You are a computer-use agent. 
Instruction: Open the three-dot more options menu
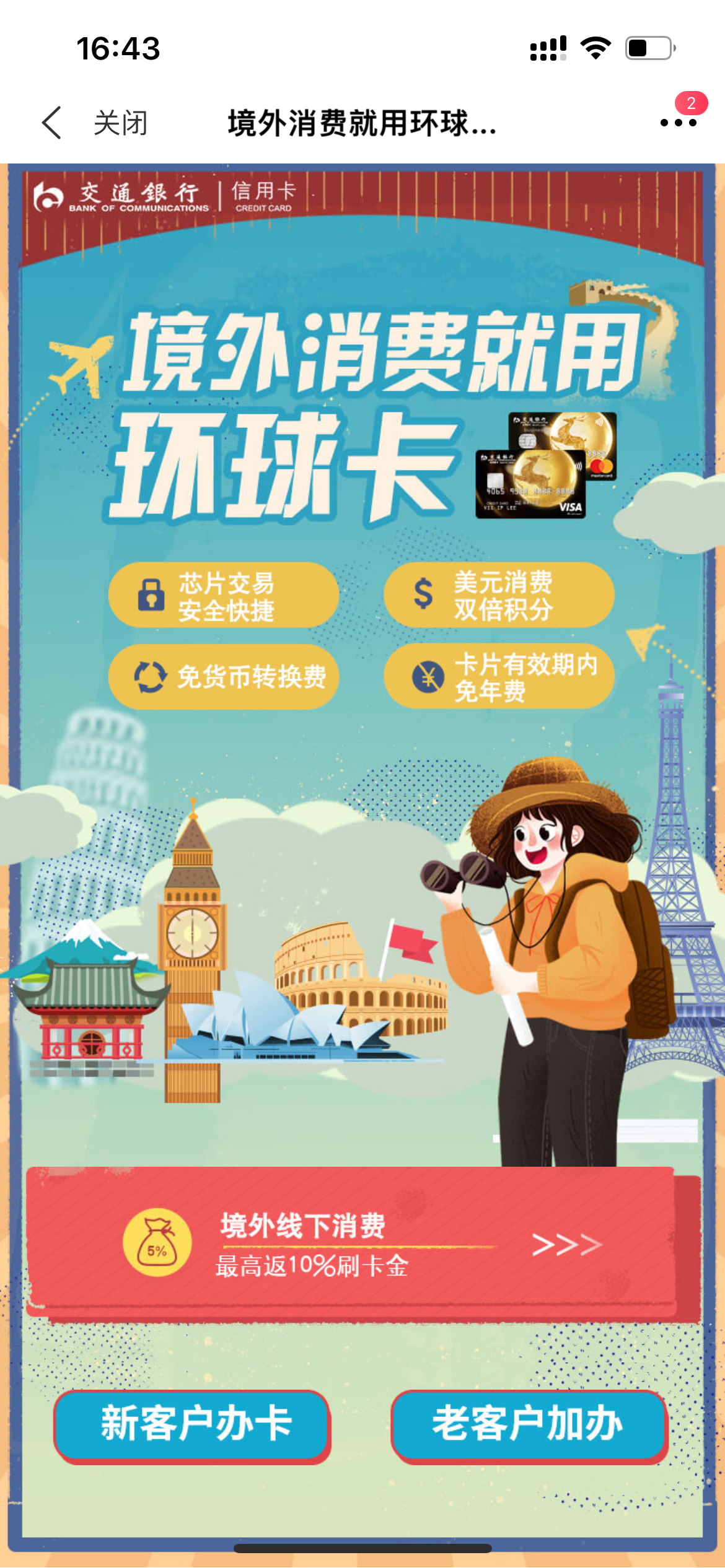tap(678, 123)
